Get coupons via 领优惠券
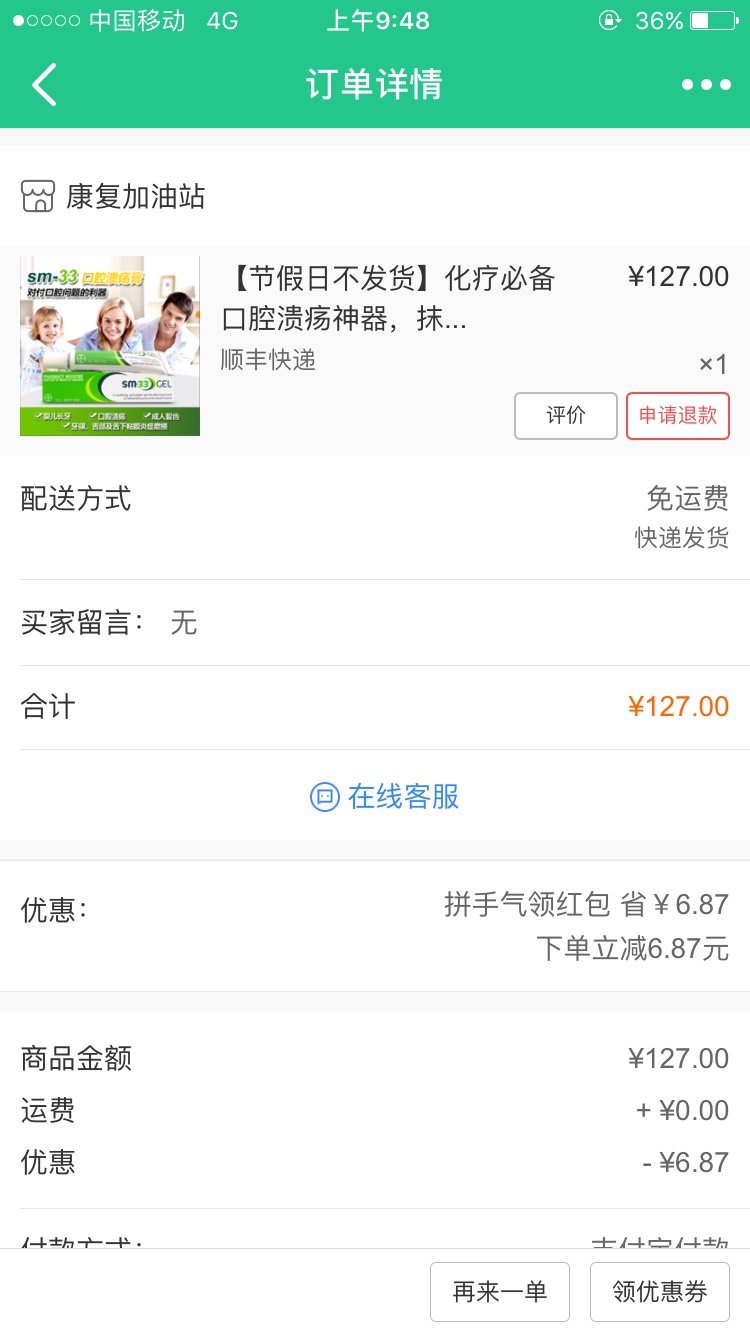The image size is (750, 1334). 660,1292
